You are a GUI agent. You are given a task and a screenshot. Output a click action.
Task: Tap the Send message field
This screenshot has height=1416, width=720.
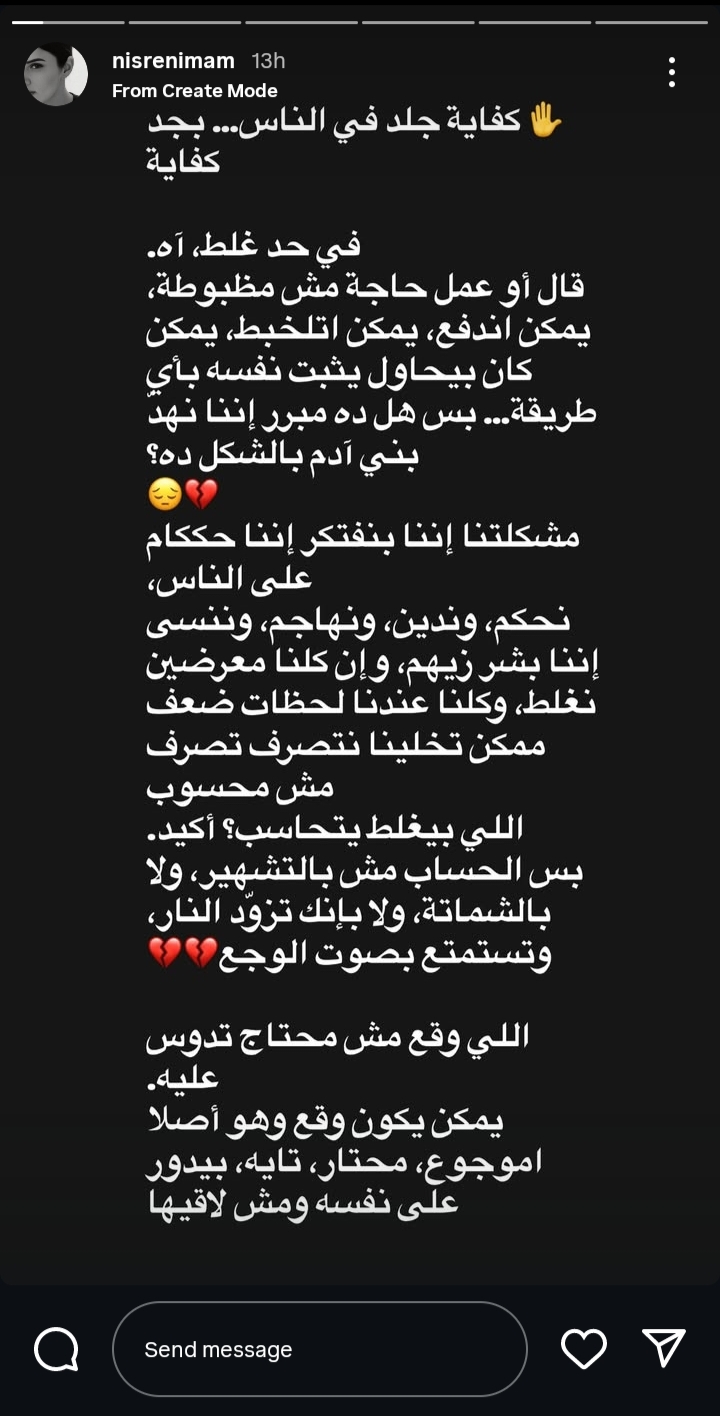[x=319, y=1349]
